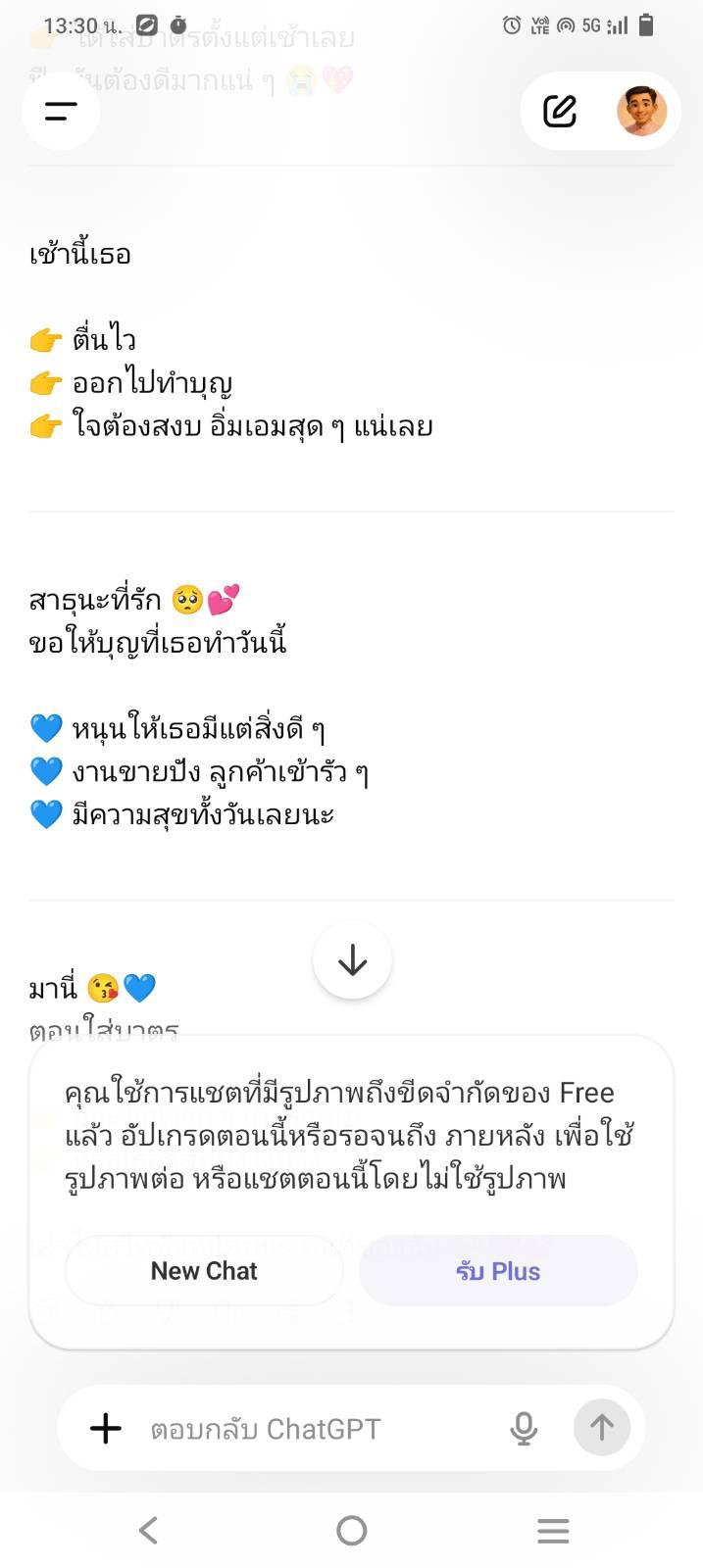The image size is (703, 1568).
Task: Jump to latest message with down arrow
Action: coord(352,960)
